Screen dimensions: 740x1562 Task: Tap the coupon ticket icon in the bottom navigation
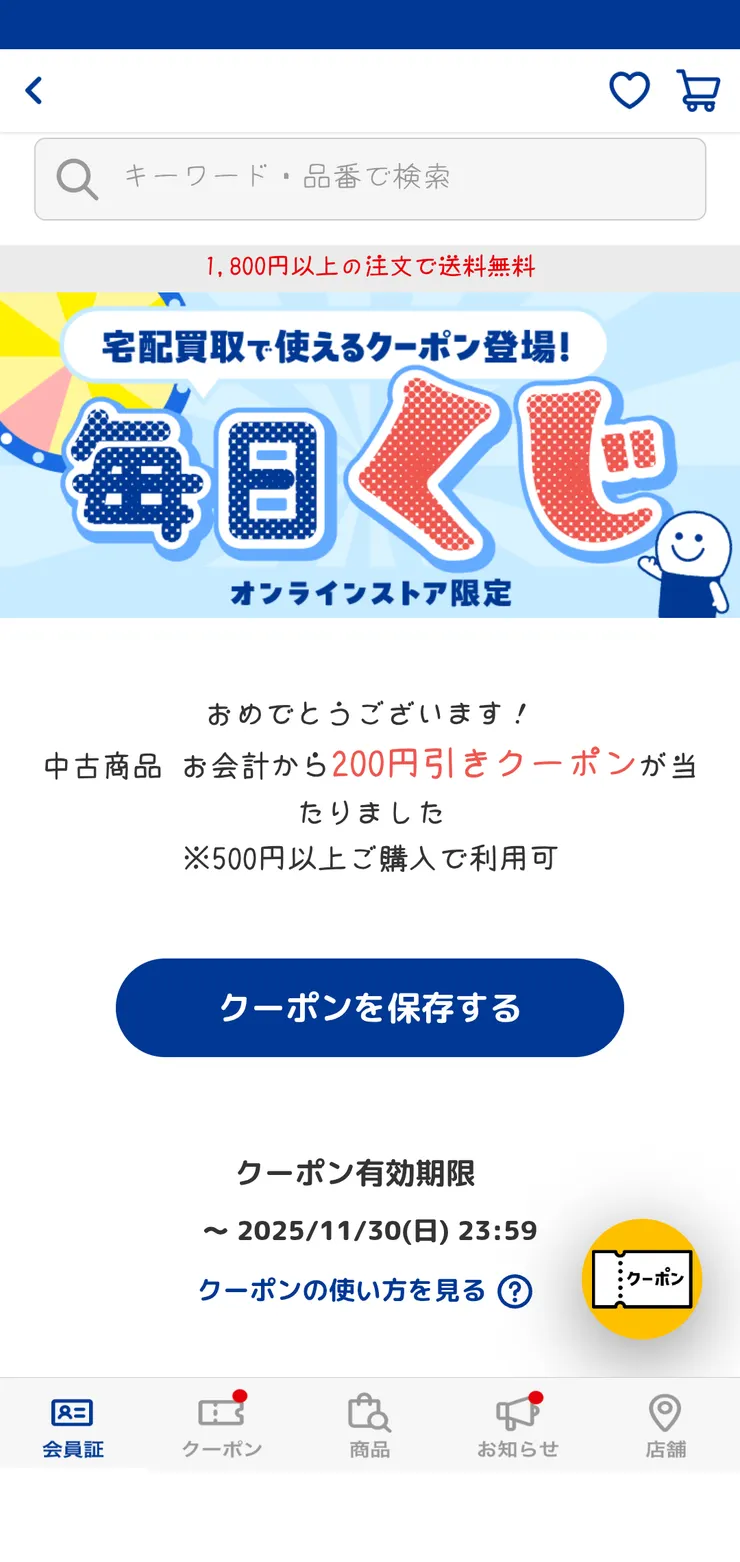coord(219,1412)
